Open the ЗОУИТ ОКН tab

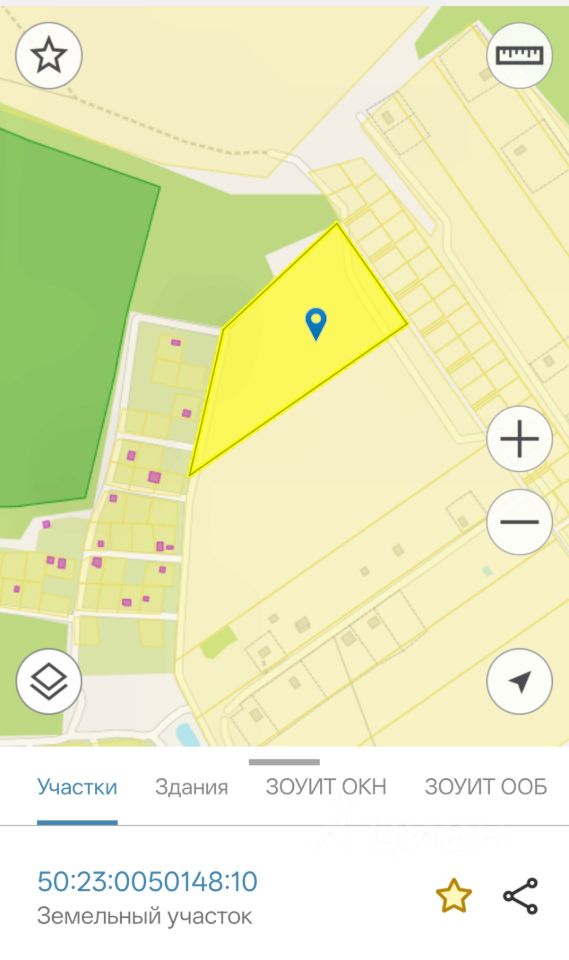coord(326,787)
